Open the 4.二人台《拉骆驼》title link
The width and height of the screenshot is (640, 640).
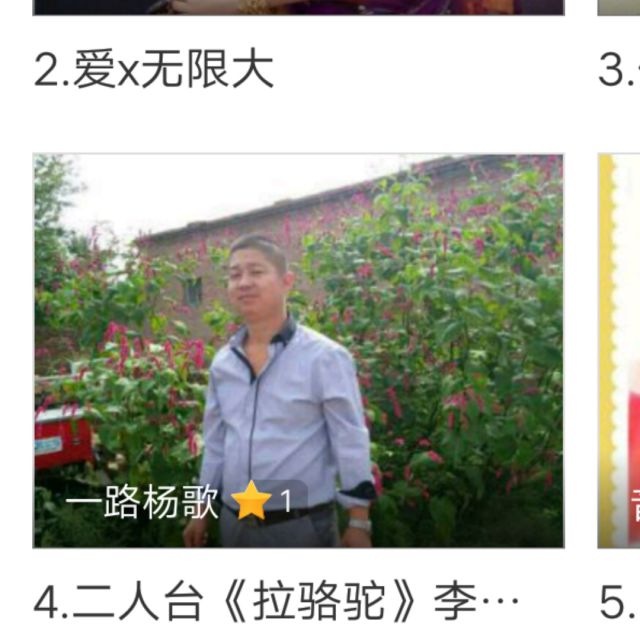click(277, 601)
